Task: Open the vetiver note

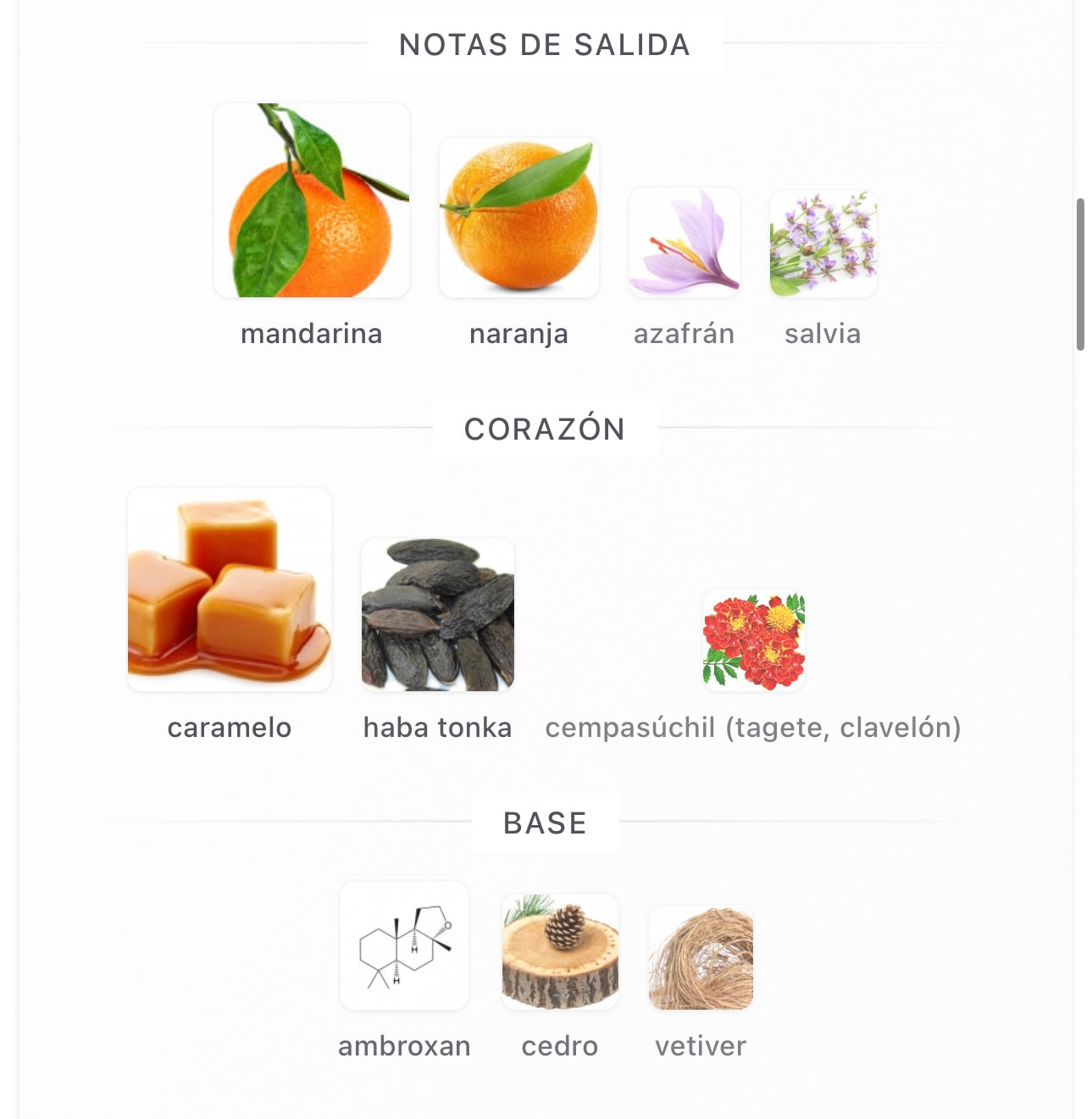Action: point(701,958)
